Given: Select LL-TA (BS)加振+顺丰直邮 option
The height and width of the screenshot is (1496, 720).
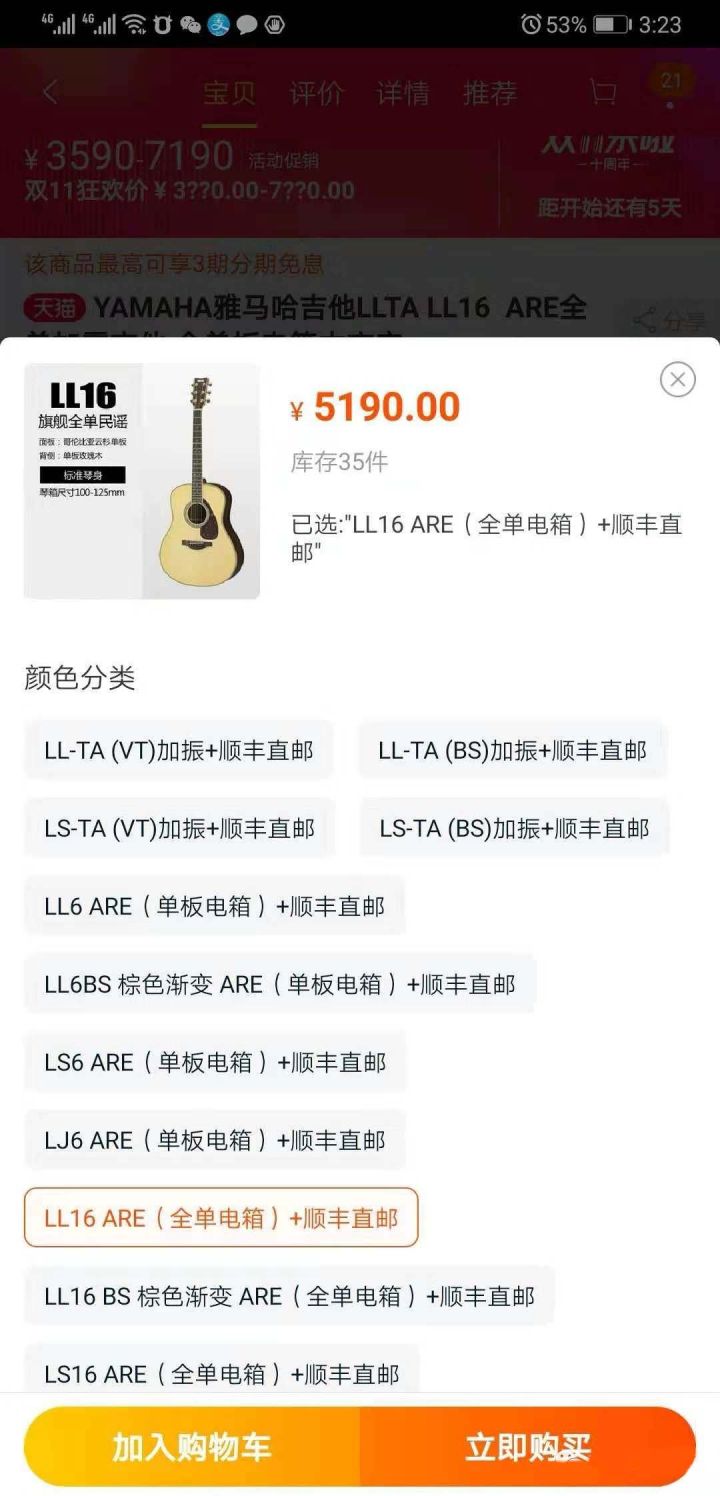Looking at the screenshot, I should pyautogui.click(x=512, y=751).
